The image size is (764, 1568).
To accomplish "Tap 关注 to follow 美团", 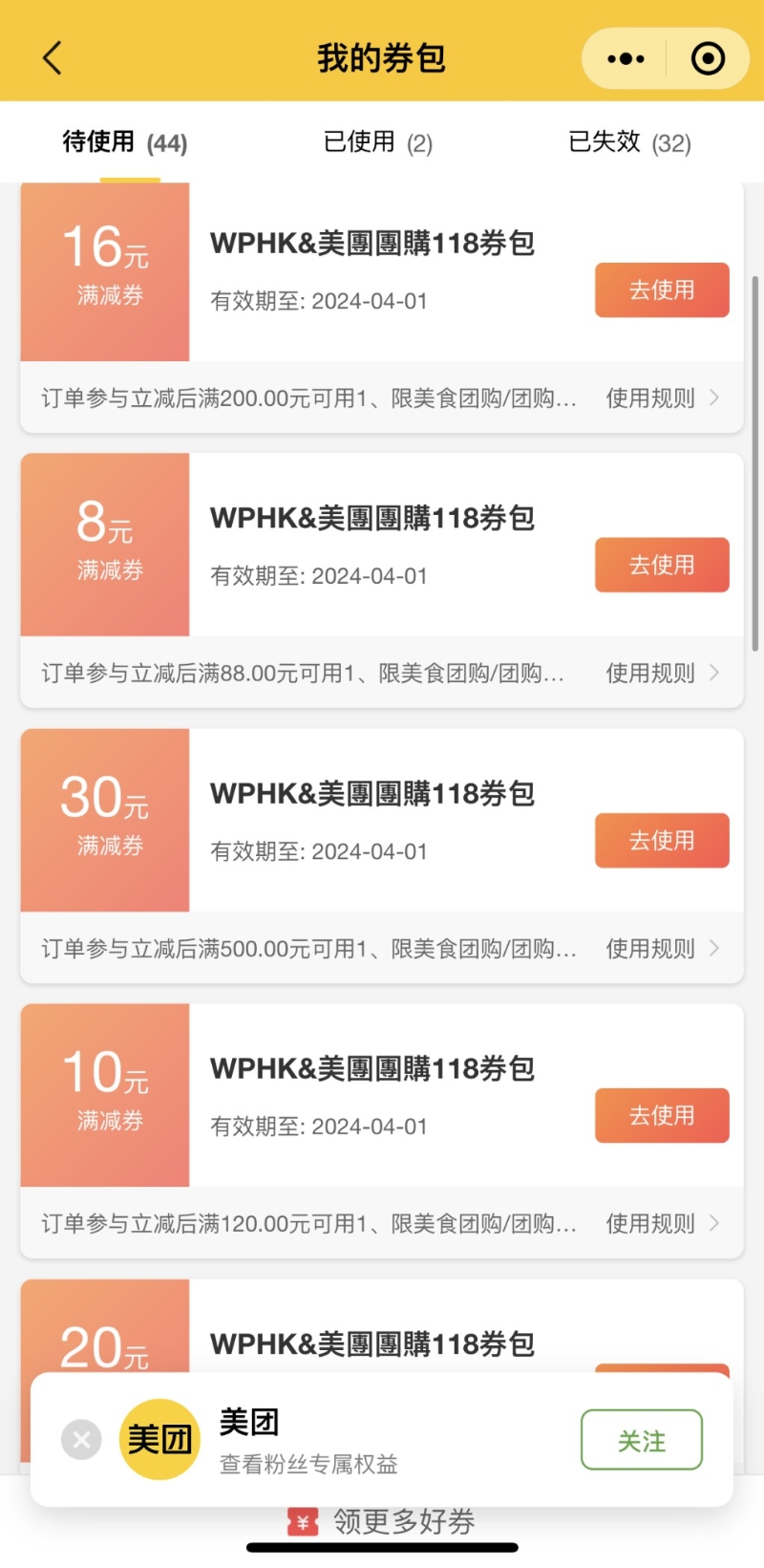I will pyautogui.click(x=641, y=1438).
